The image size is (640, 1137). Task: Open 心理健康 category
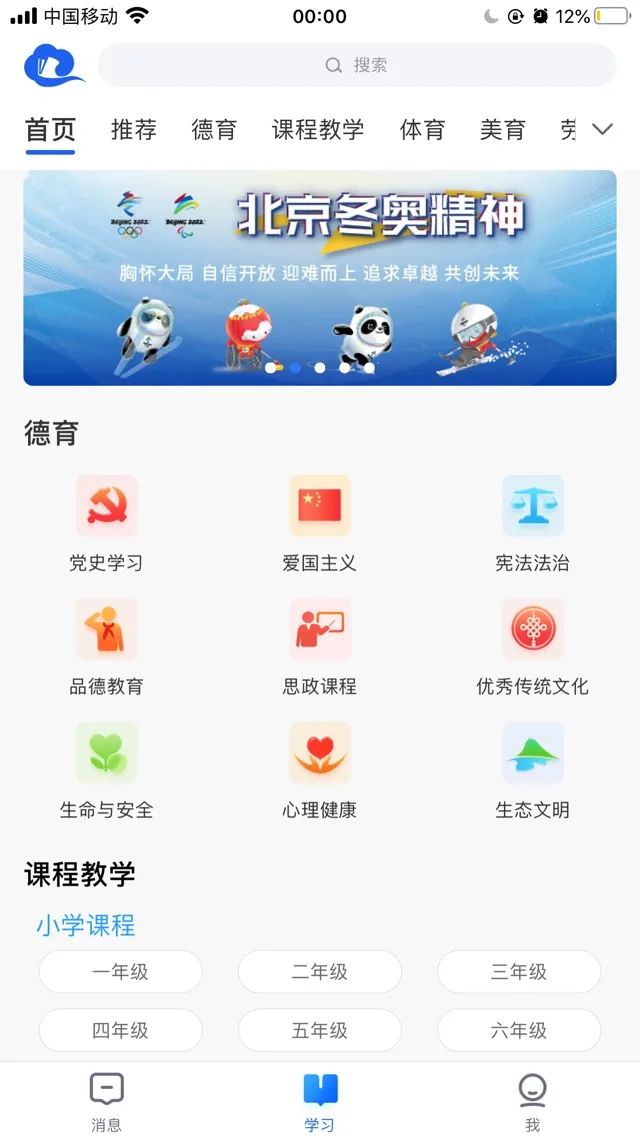point(319,769)
